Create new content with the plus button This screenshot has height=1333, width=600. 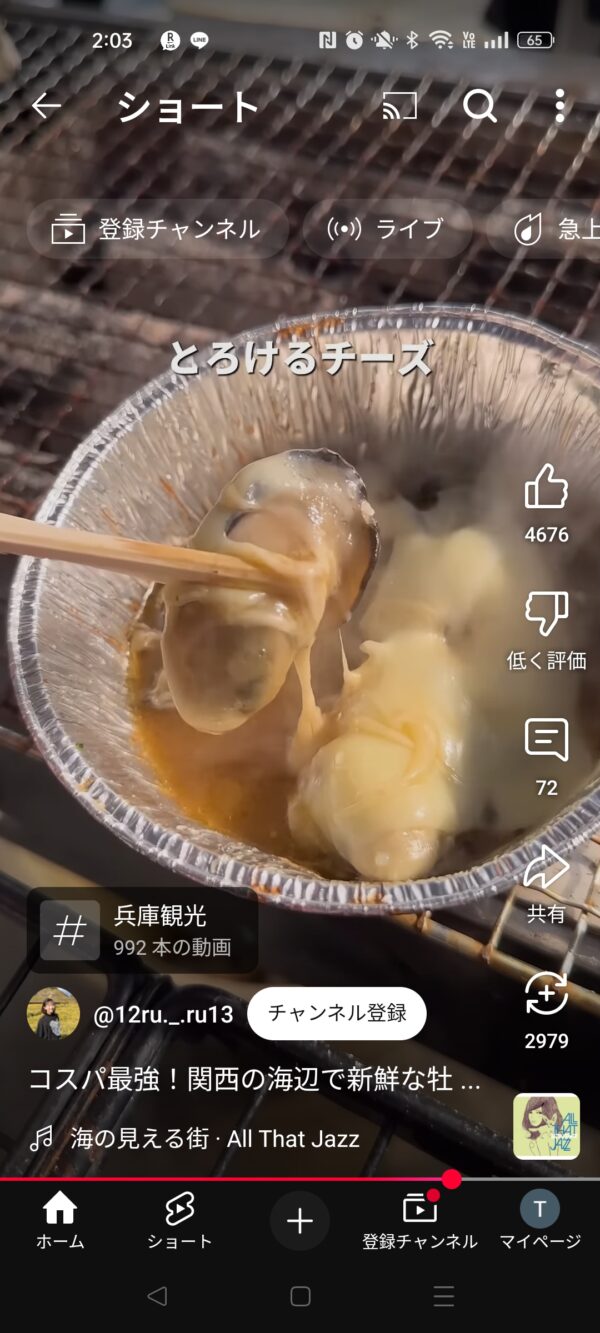[300, 1220]
